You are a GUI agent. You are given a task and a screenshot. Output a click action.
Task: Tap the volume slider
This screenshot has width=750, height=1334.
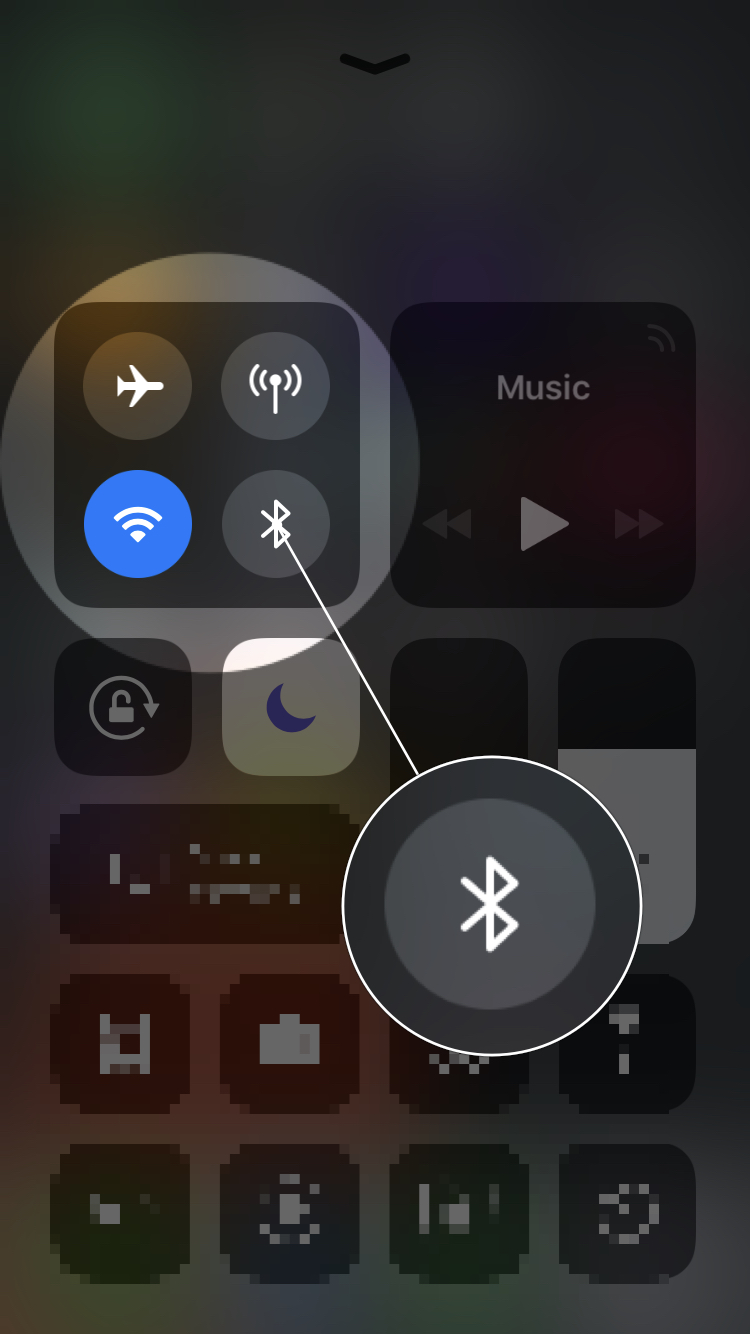627,790
